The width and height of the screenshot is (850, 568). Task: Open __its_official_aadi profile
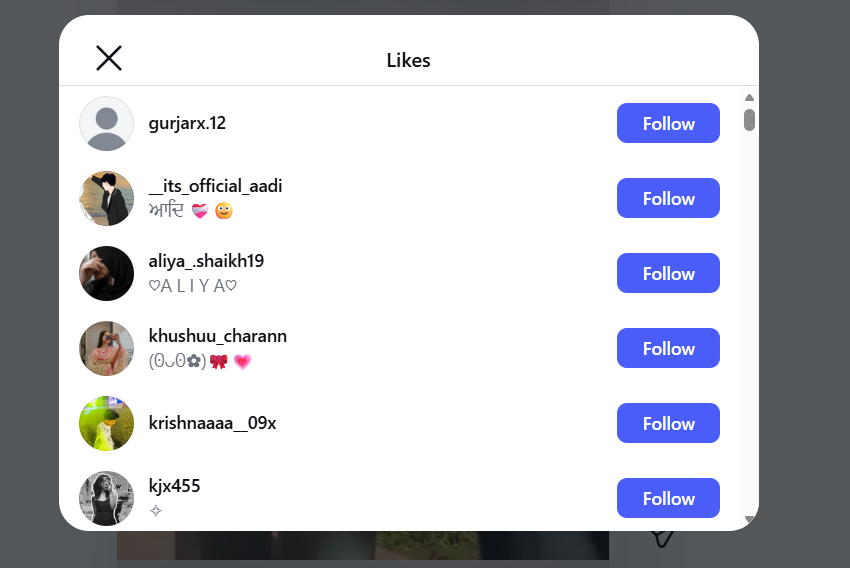(215, 186)
